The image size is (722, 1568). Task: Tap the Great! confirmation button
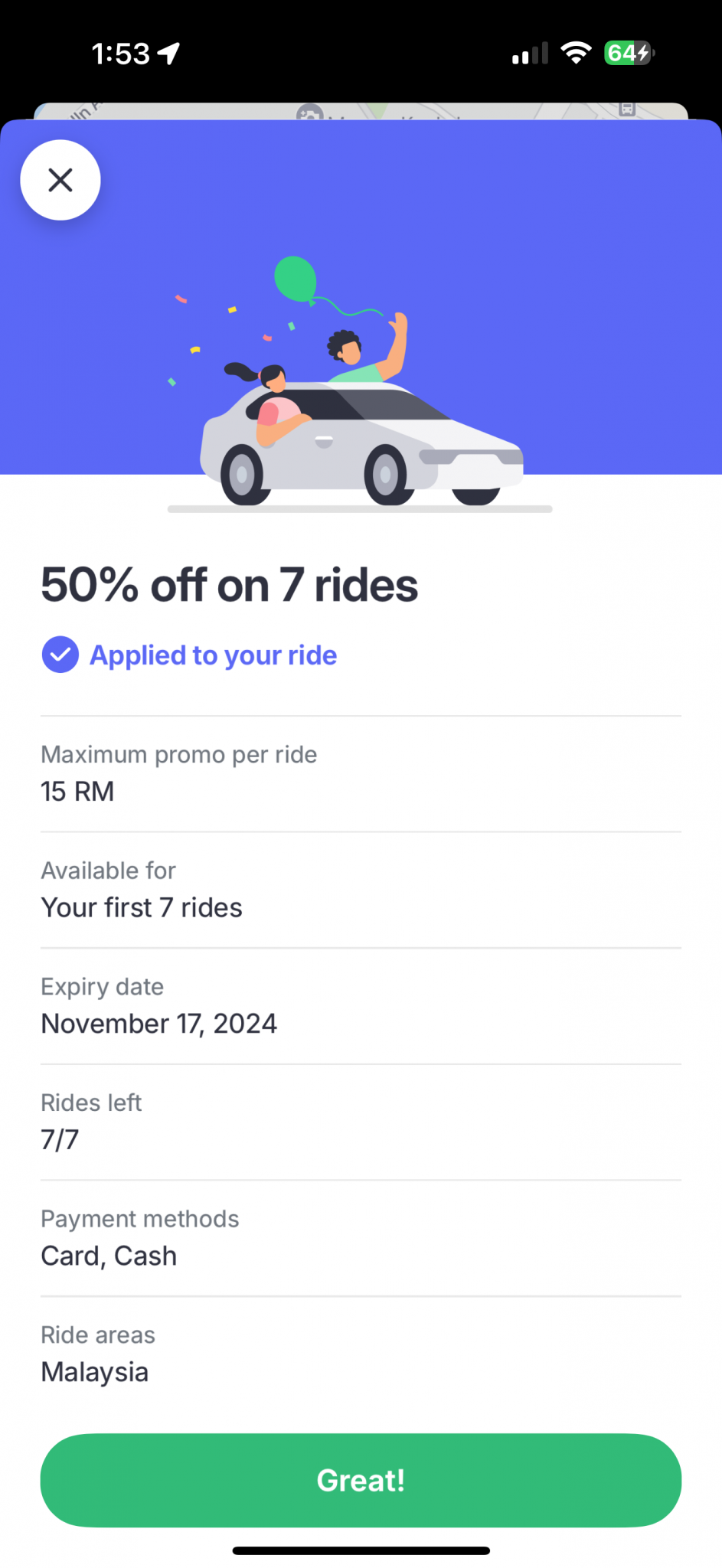360,1479
